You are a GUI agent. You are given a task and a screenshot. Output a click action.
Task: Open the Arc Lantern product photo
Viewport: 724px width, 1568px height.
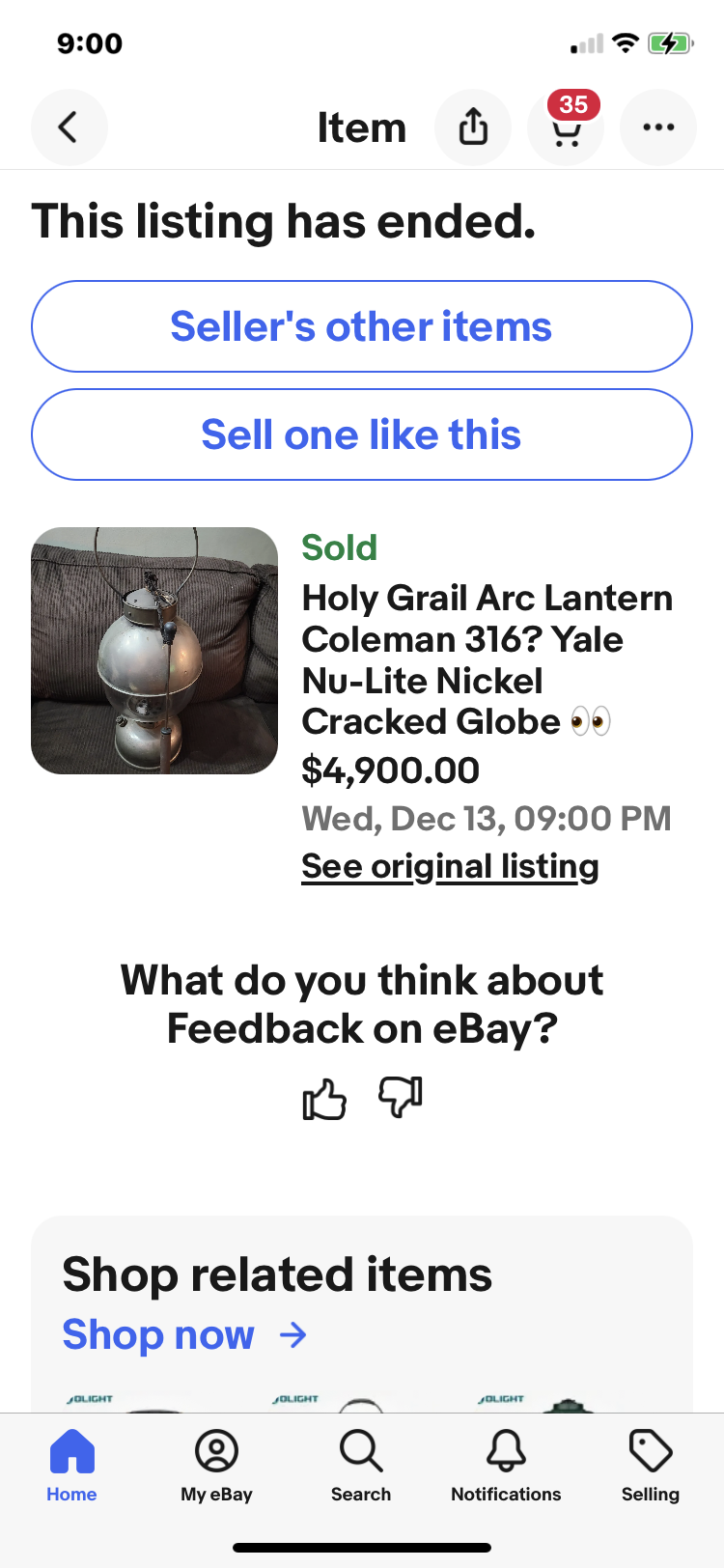(154, 651)
